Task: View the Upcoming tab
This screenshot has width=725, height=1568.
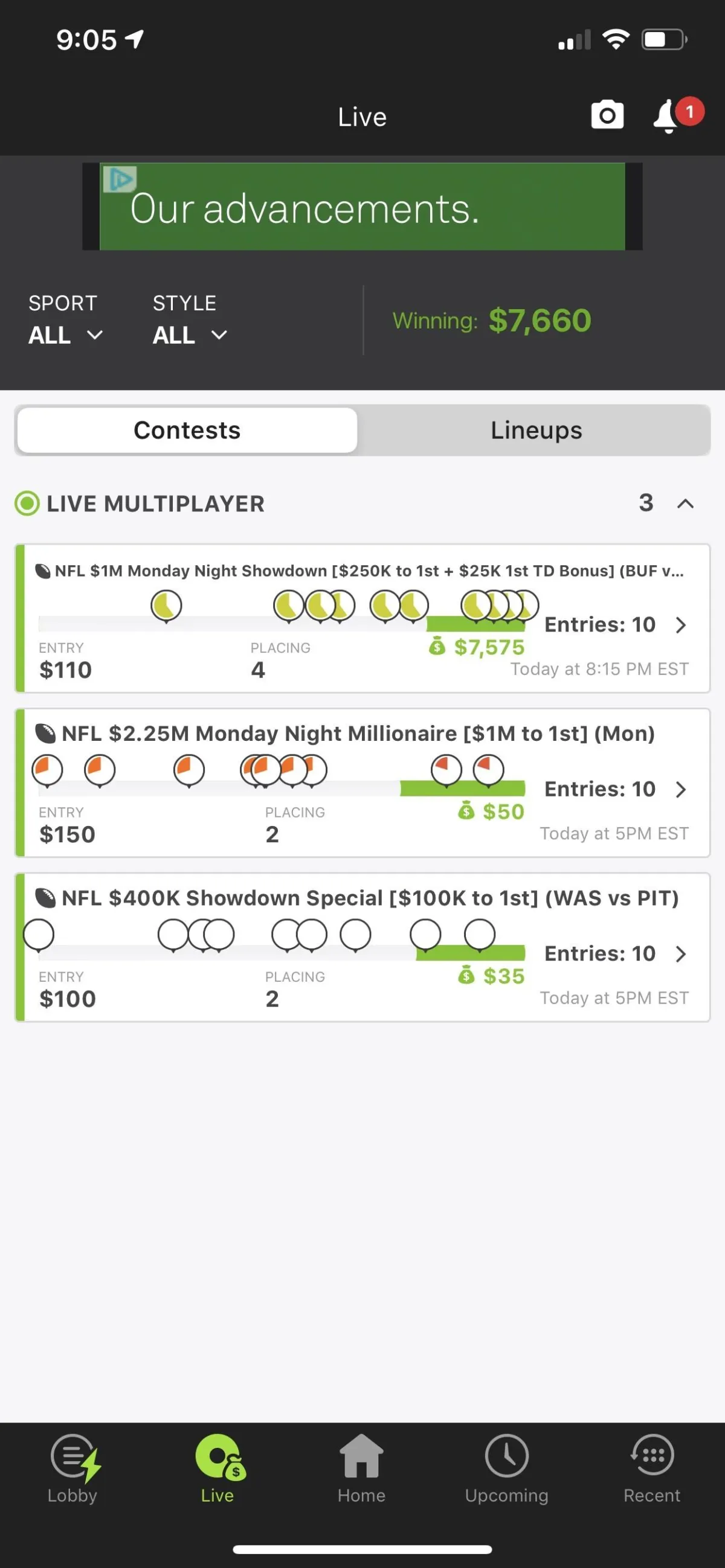Action: click(506, 1468)
